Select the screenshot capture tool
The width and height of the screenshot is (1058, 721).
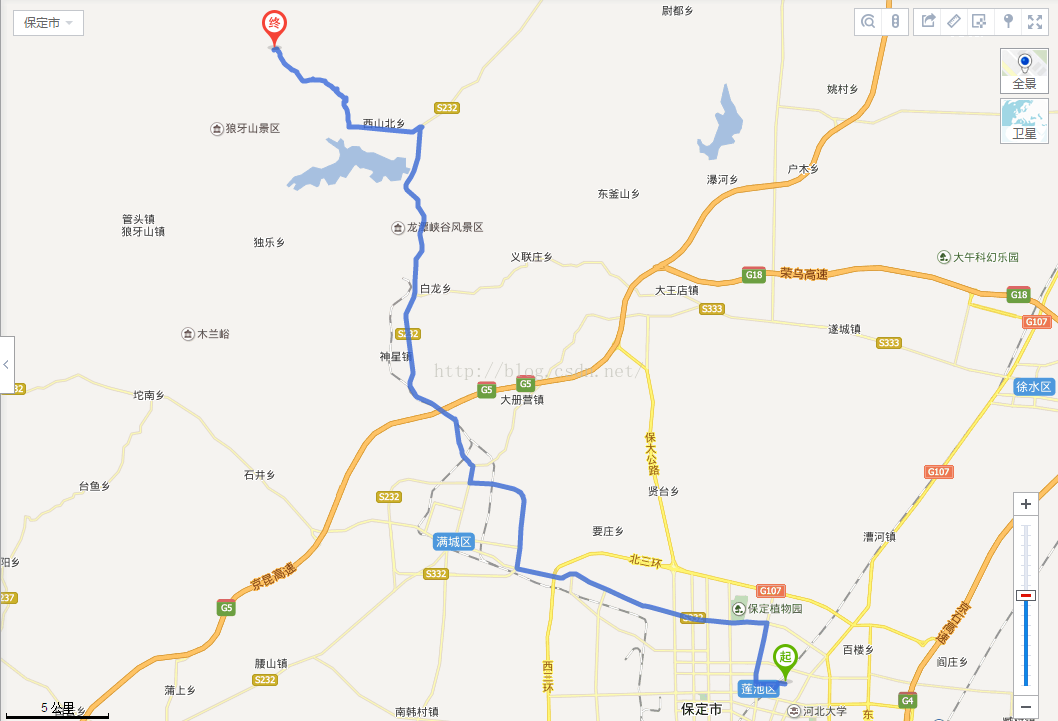(980, 22)
